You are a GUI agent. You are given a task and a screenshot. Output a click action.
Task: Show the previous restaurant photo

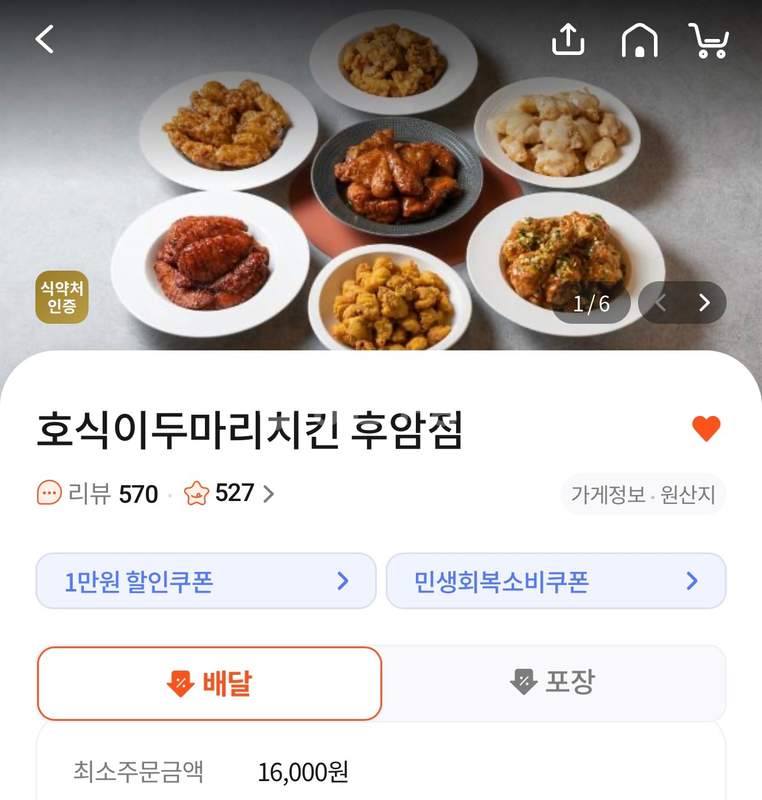[x=660, y=303]
